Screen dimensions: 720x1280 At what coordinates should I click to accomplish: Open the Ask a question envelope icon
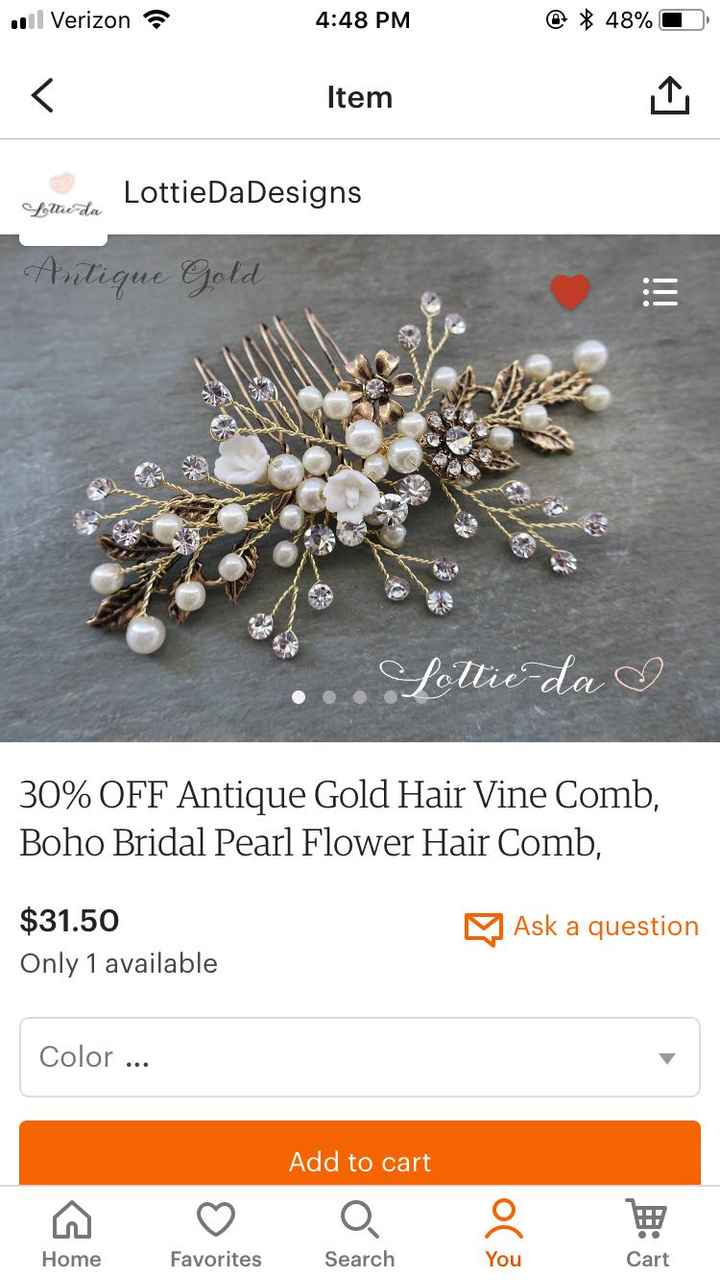click(x=483, y=928)
